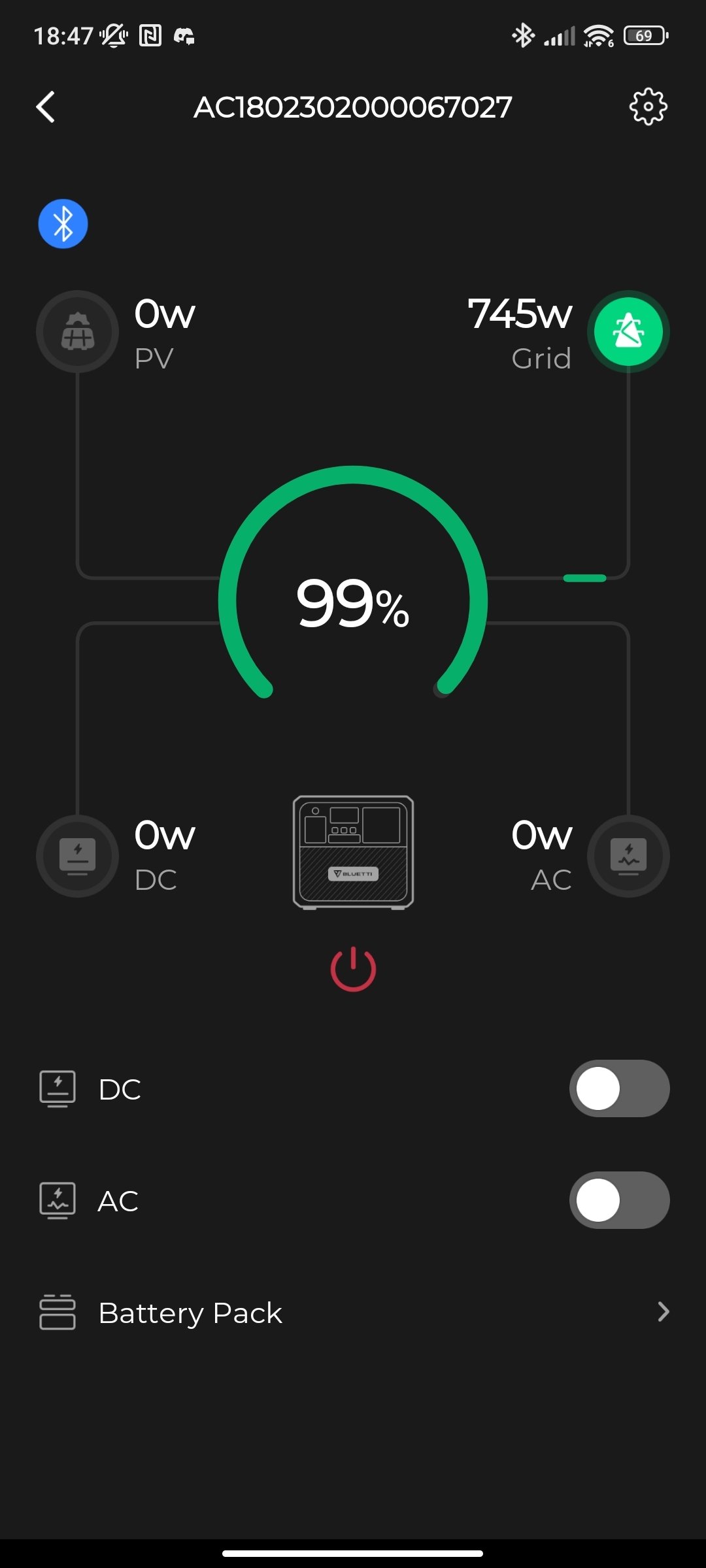
Task: Tap the red power button
Action: click(x=353, y=969)
